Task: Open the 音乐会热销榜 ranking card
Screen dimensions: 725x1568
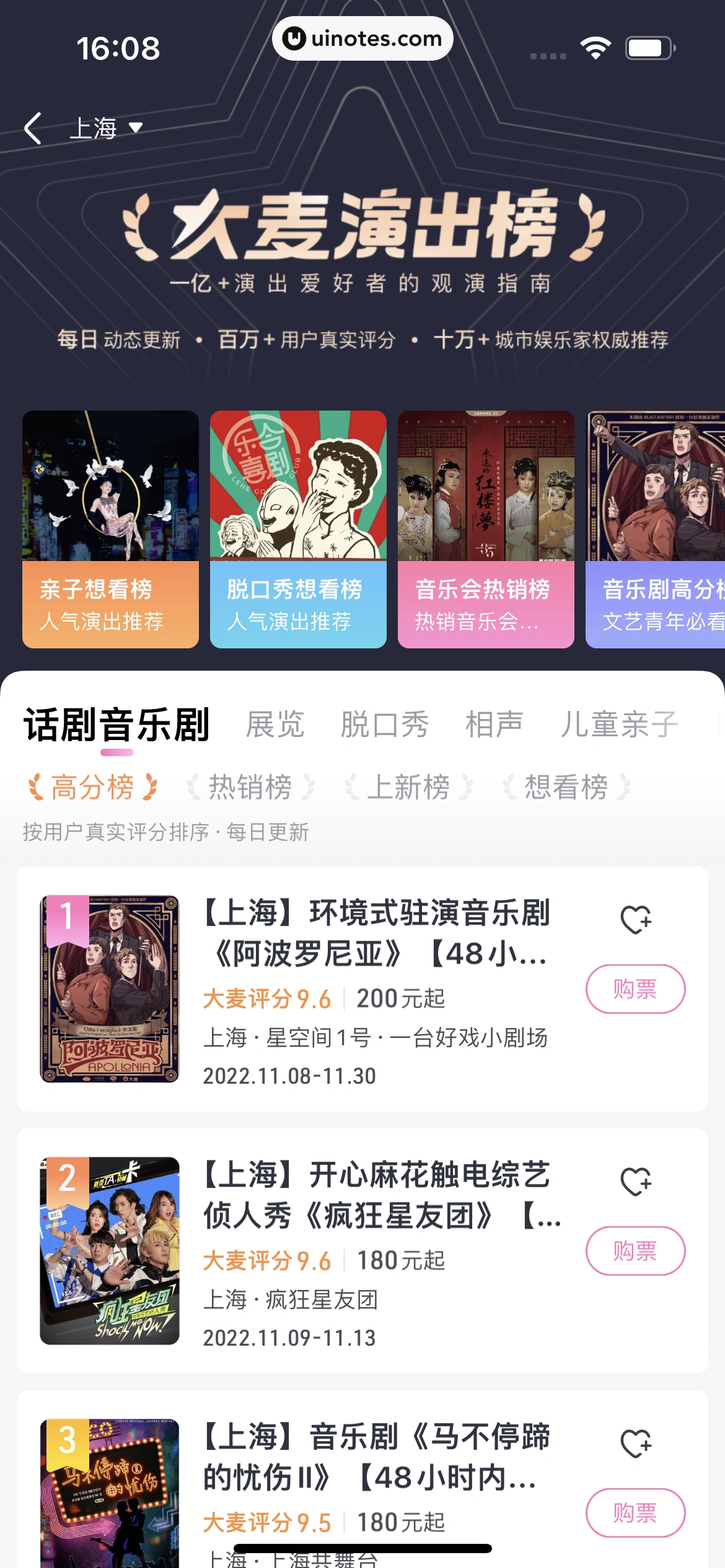Action: 486,529
